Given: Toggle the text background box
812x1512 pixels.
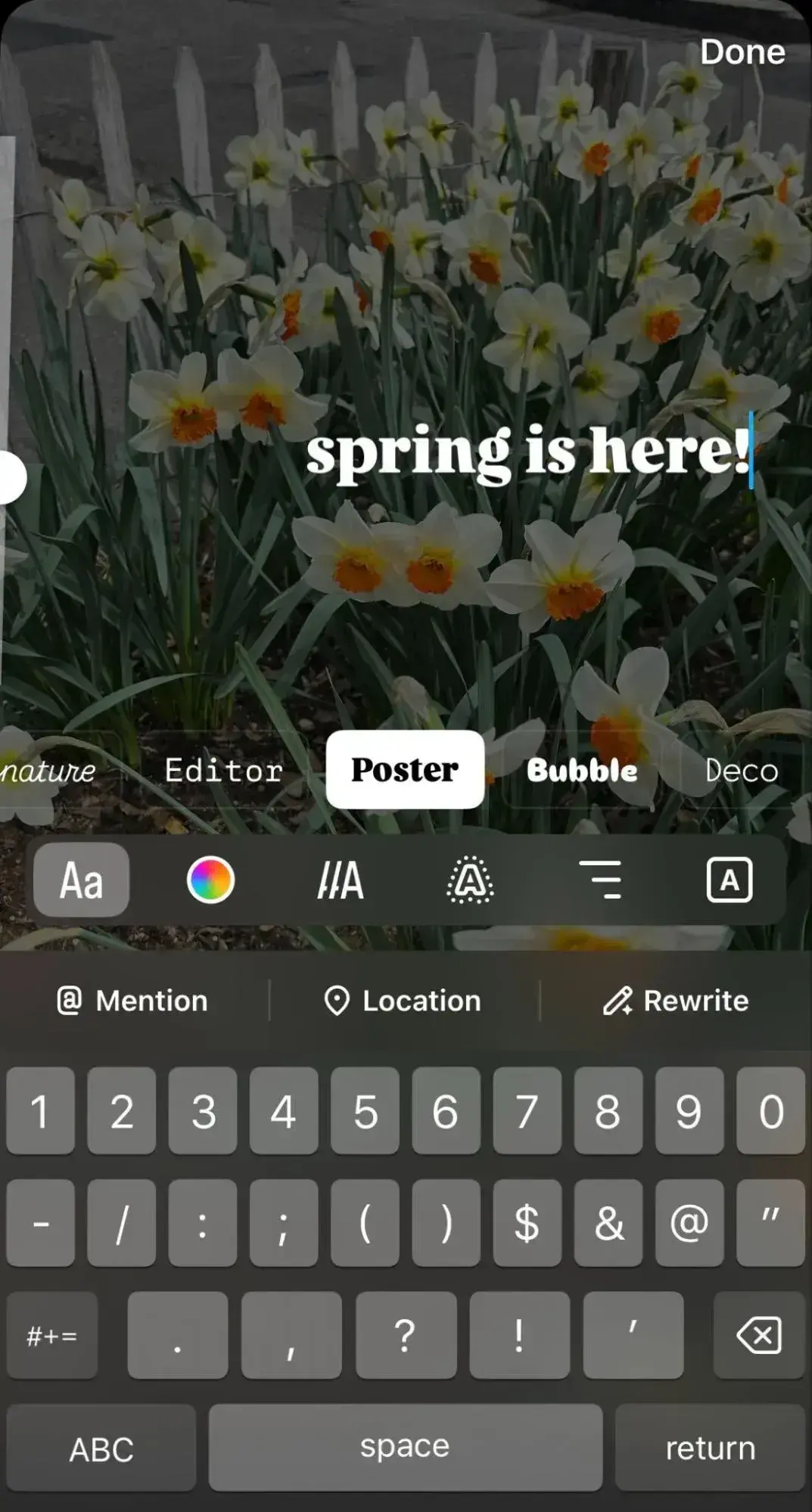Looking at the screenshot, I should tap(729, 880).
